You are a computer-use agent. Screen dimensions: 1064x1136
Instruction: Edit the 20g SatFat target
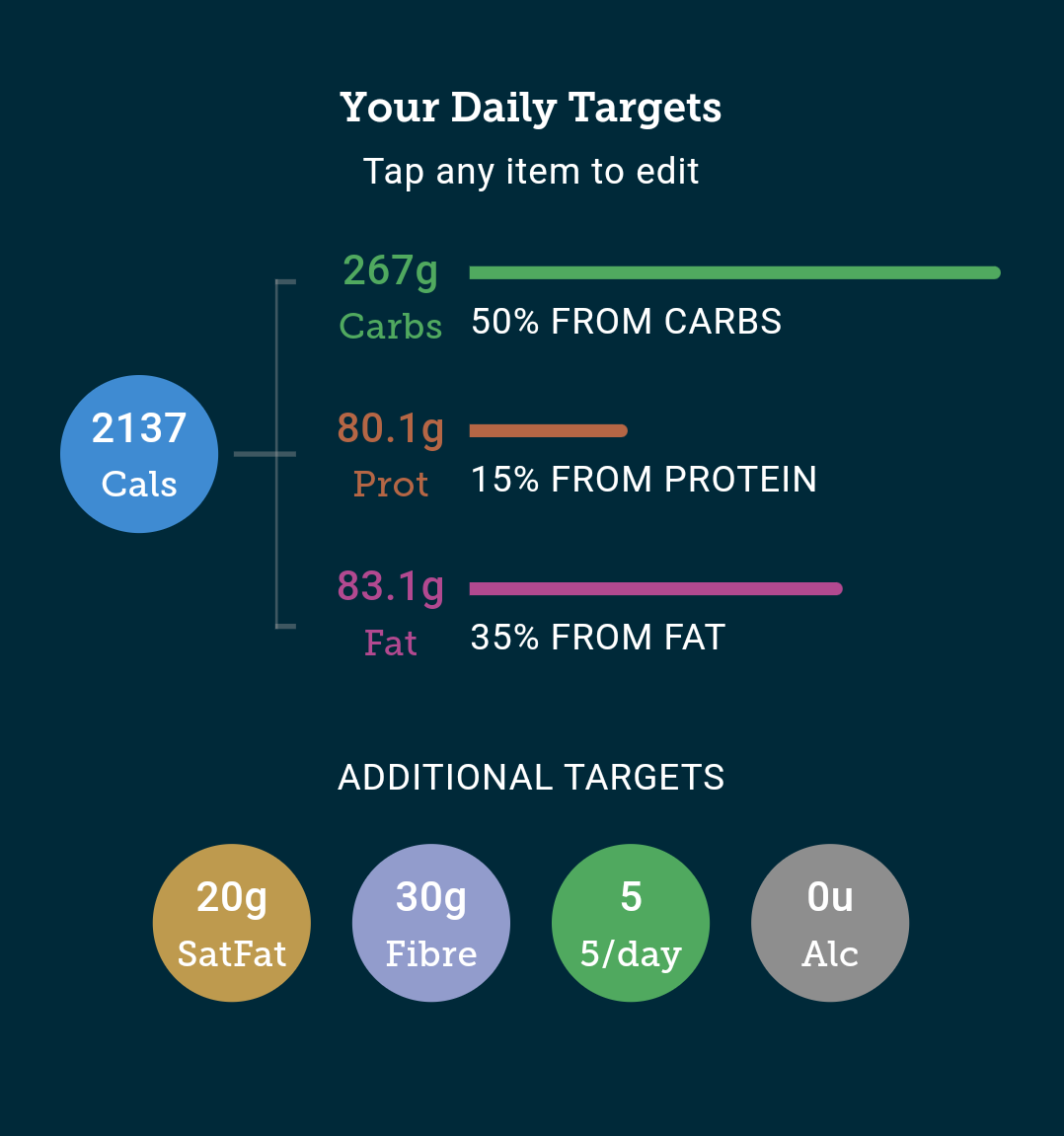pos(232,923)
